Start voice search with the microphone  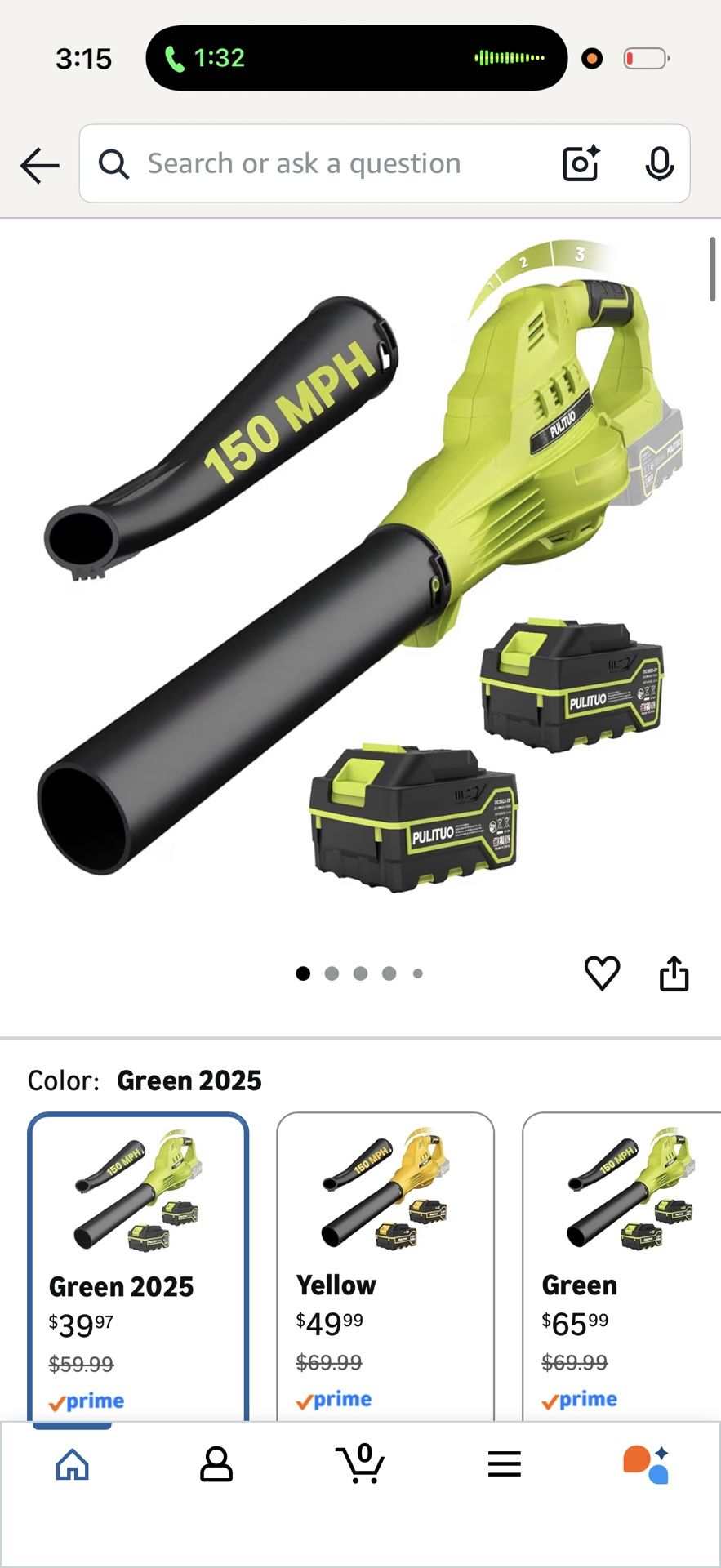659,163
